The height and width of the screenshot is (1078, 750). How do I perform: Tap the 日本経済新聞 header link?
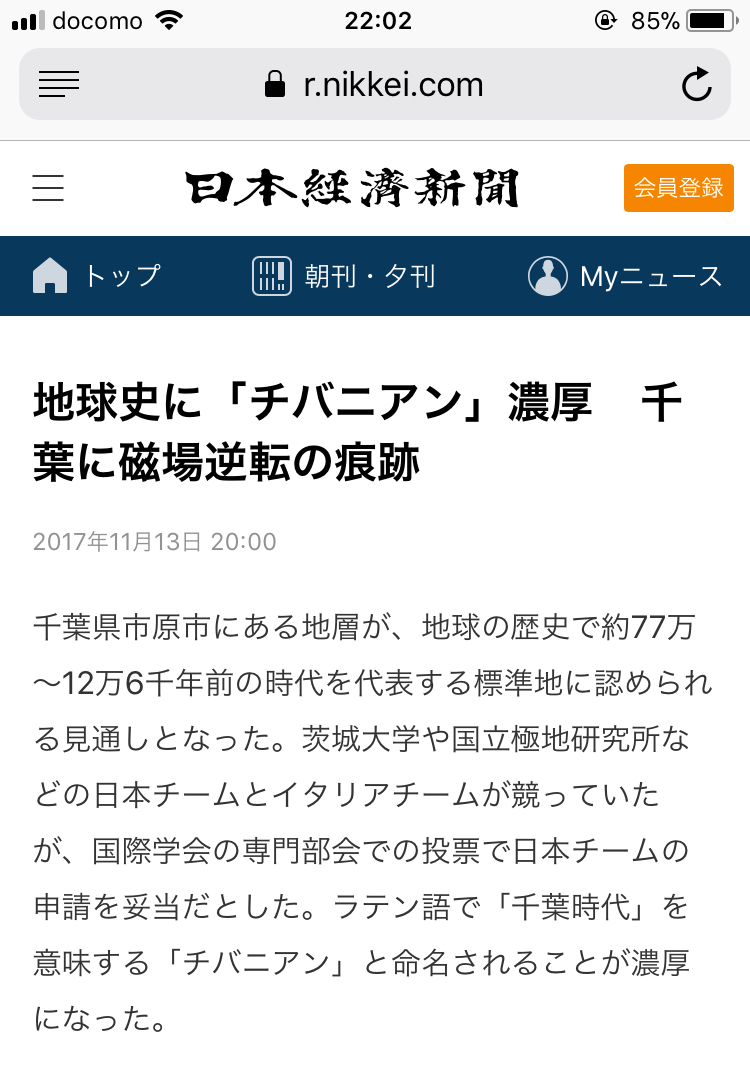point(352,188)
